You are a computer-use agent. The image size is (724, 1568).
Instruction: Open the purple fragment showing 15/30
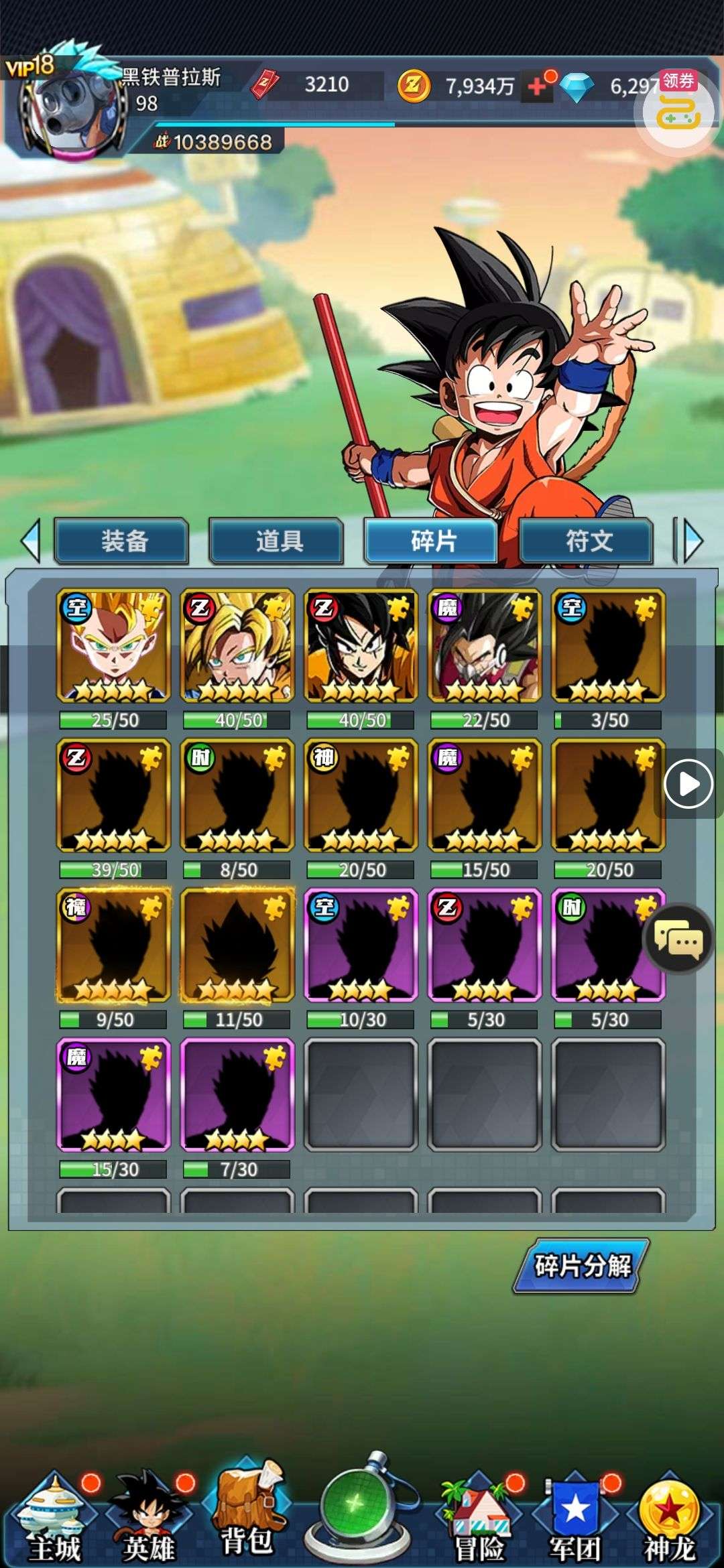point(113,1095)
